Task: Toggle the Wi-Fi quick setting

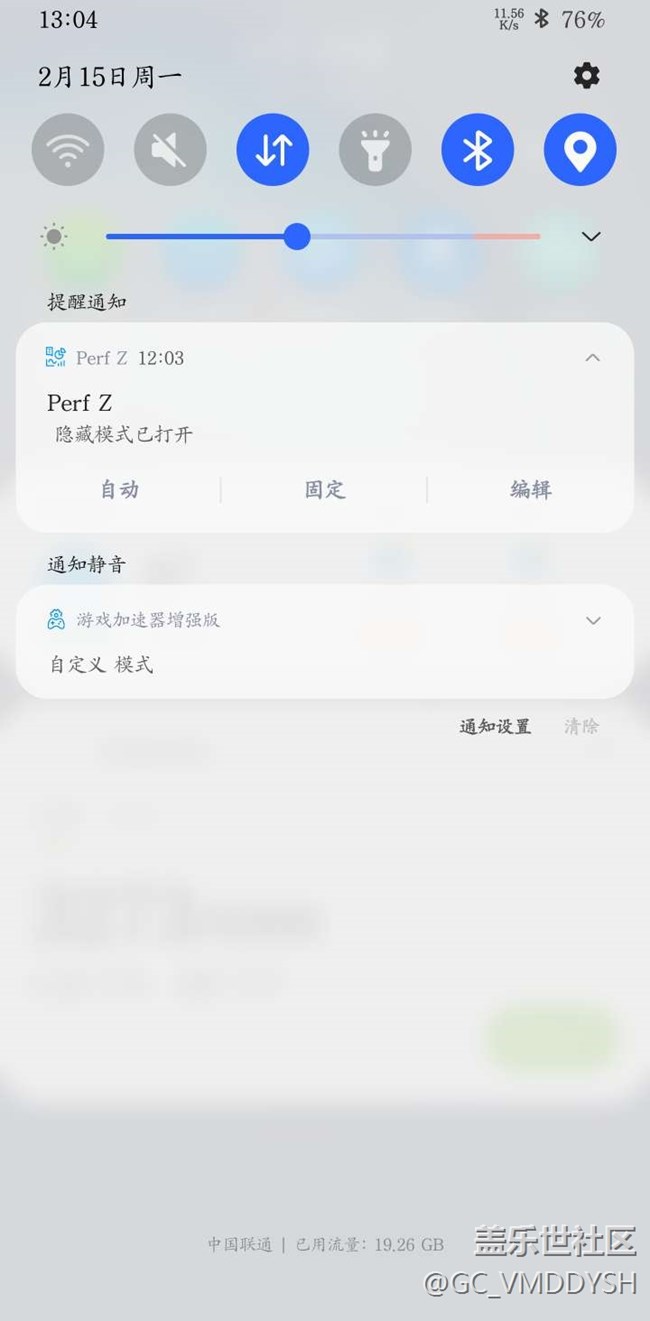Action: pos(68,150)
